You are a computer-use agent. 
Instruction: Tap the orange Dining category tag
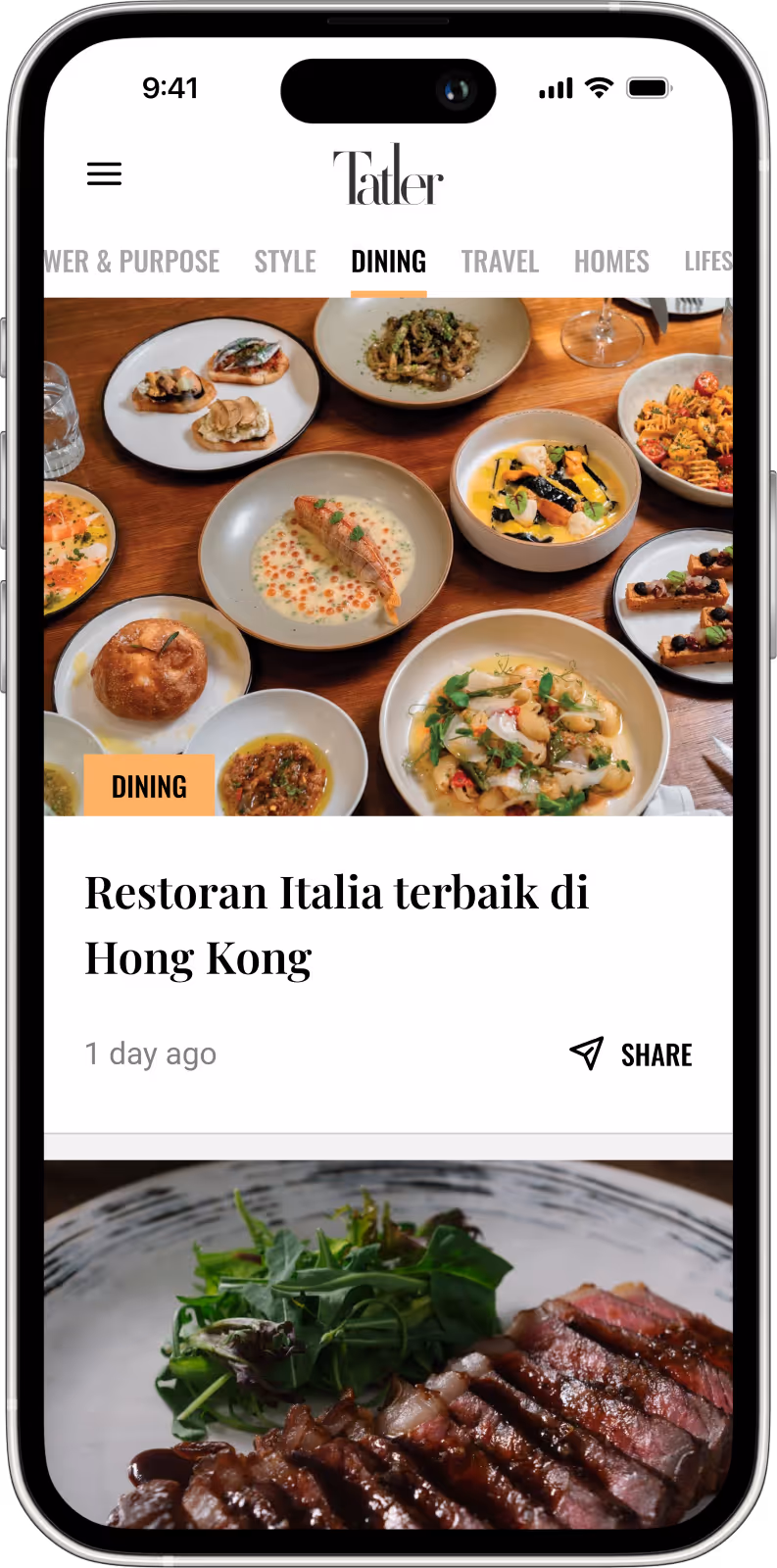click(x=149, y=785)
